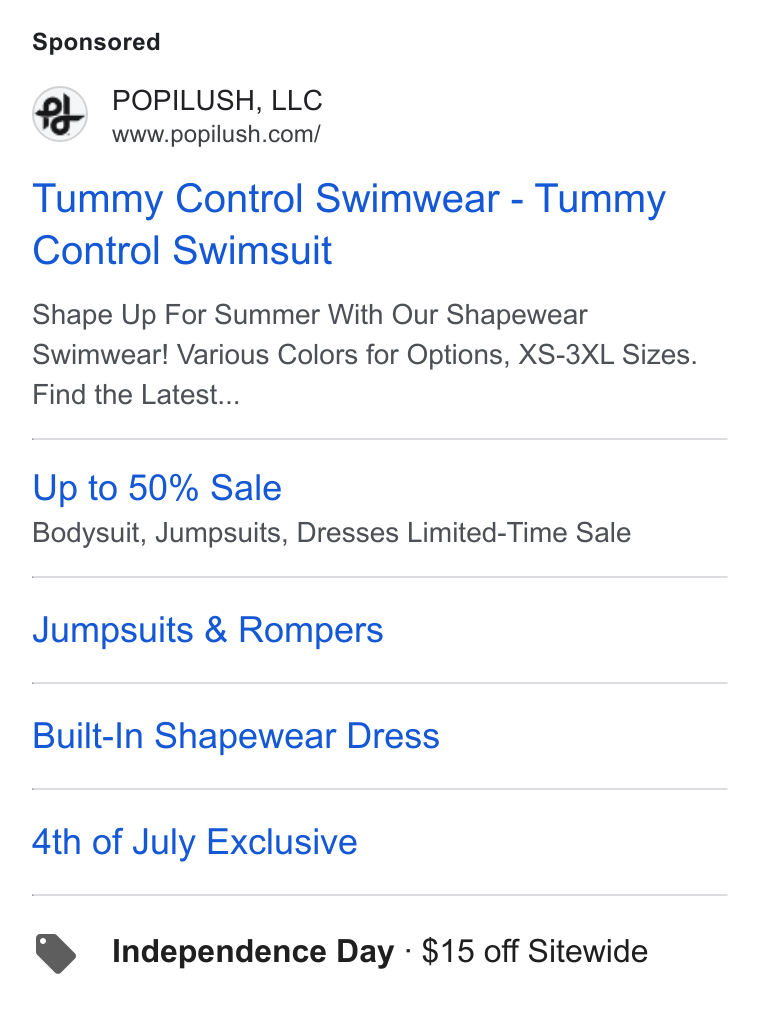Open the Built-In Shapewear Dress link
This screenshot has height=1012, width=760.
[236, 736]
